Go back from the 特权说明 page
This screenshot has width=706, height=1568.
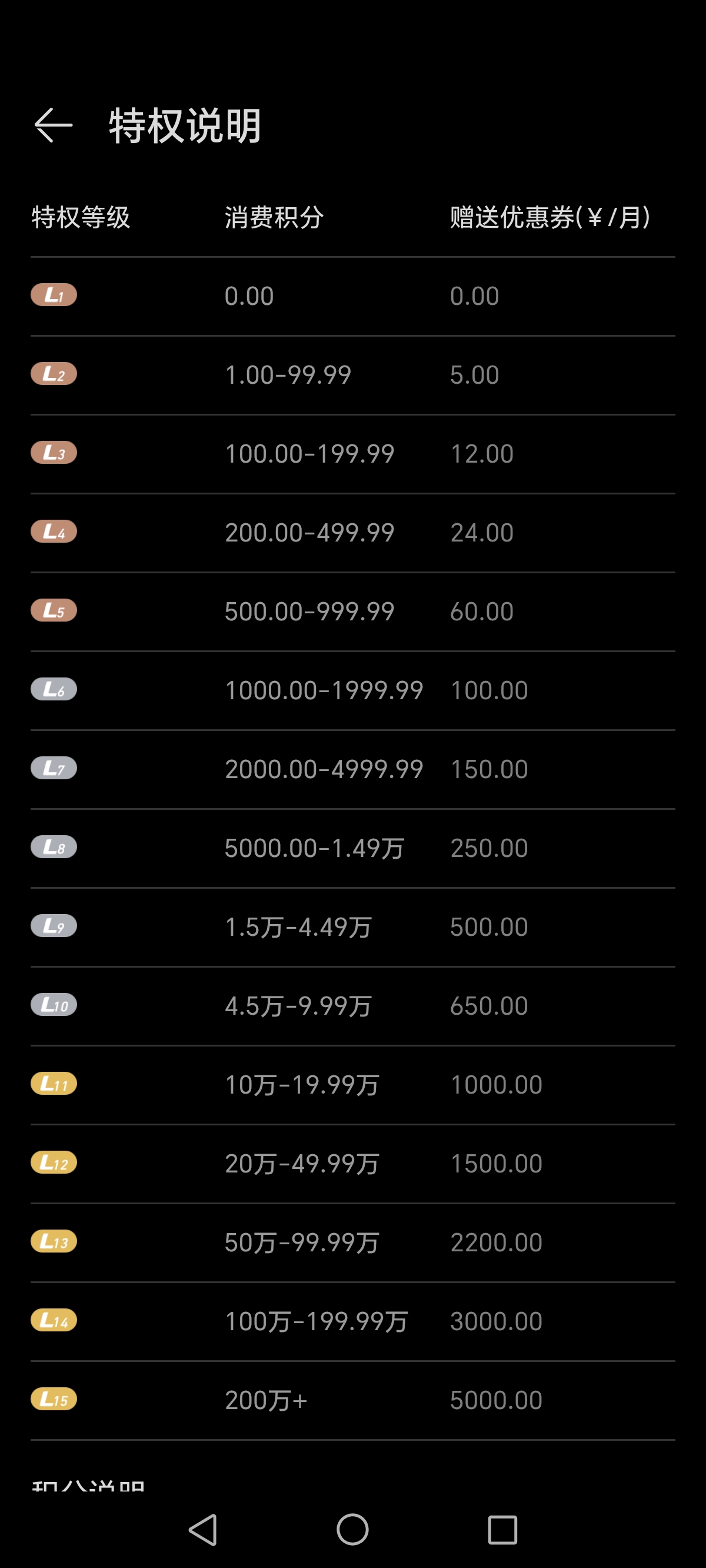54,125
